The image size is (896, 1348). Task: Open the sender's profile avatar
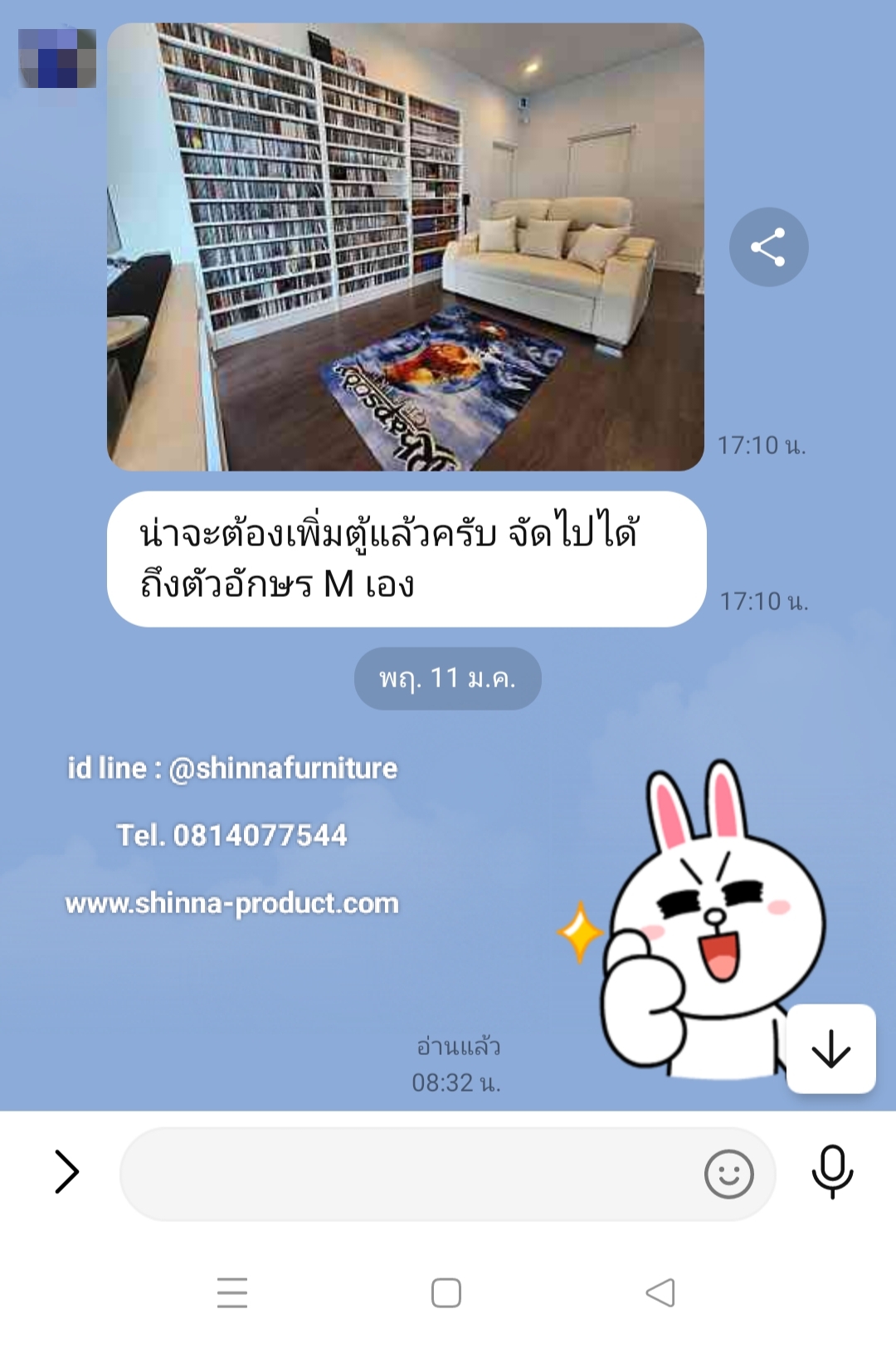(x=57, y=58)
